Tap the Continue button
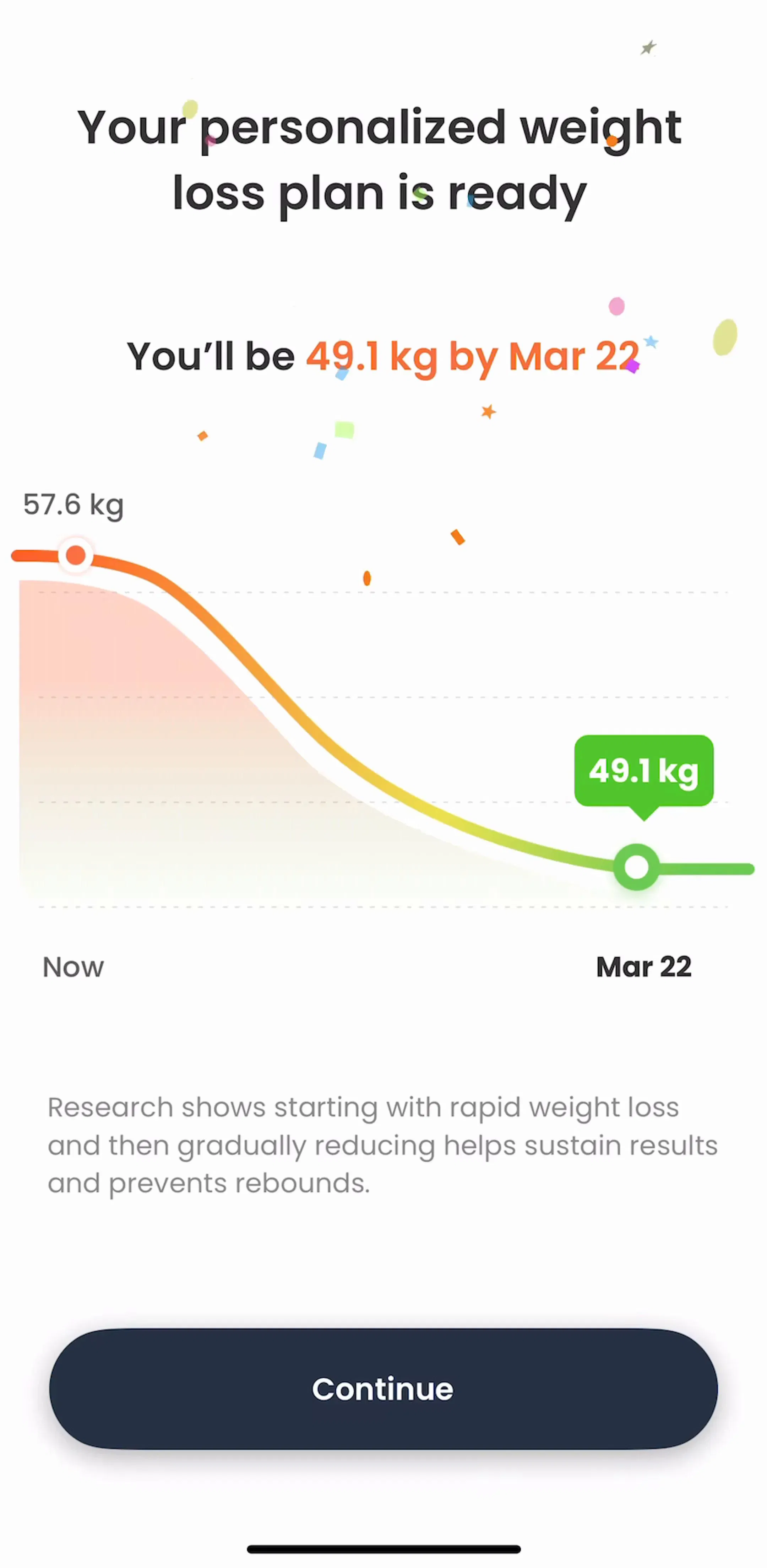Screen dimensions: 767x1568 click(x=383, y=1389)
